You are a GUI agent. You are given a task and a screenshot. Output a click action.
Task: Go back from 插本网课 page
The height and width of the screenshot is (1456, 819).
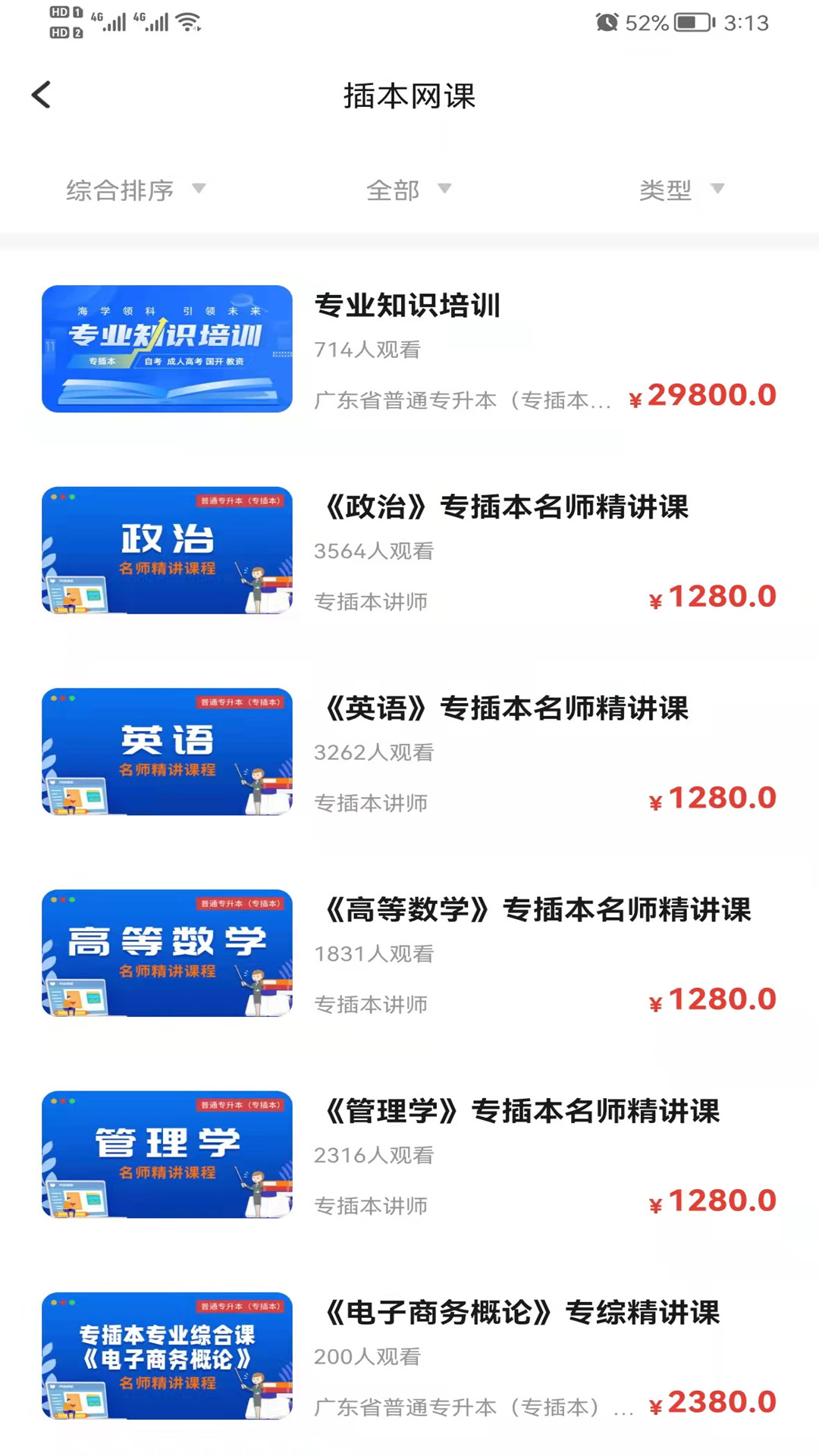(x=42, y=96)
